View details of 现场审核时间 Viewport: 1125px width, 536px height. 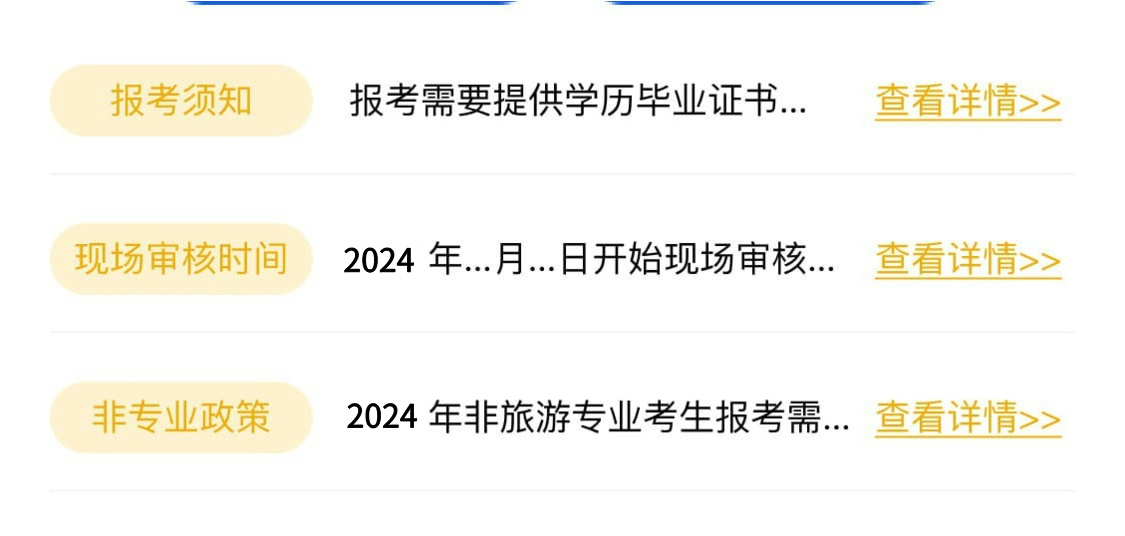(967, 259)
